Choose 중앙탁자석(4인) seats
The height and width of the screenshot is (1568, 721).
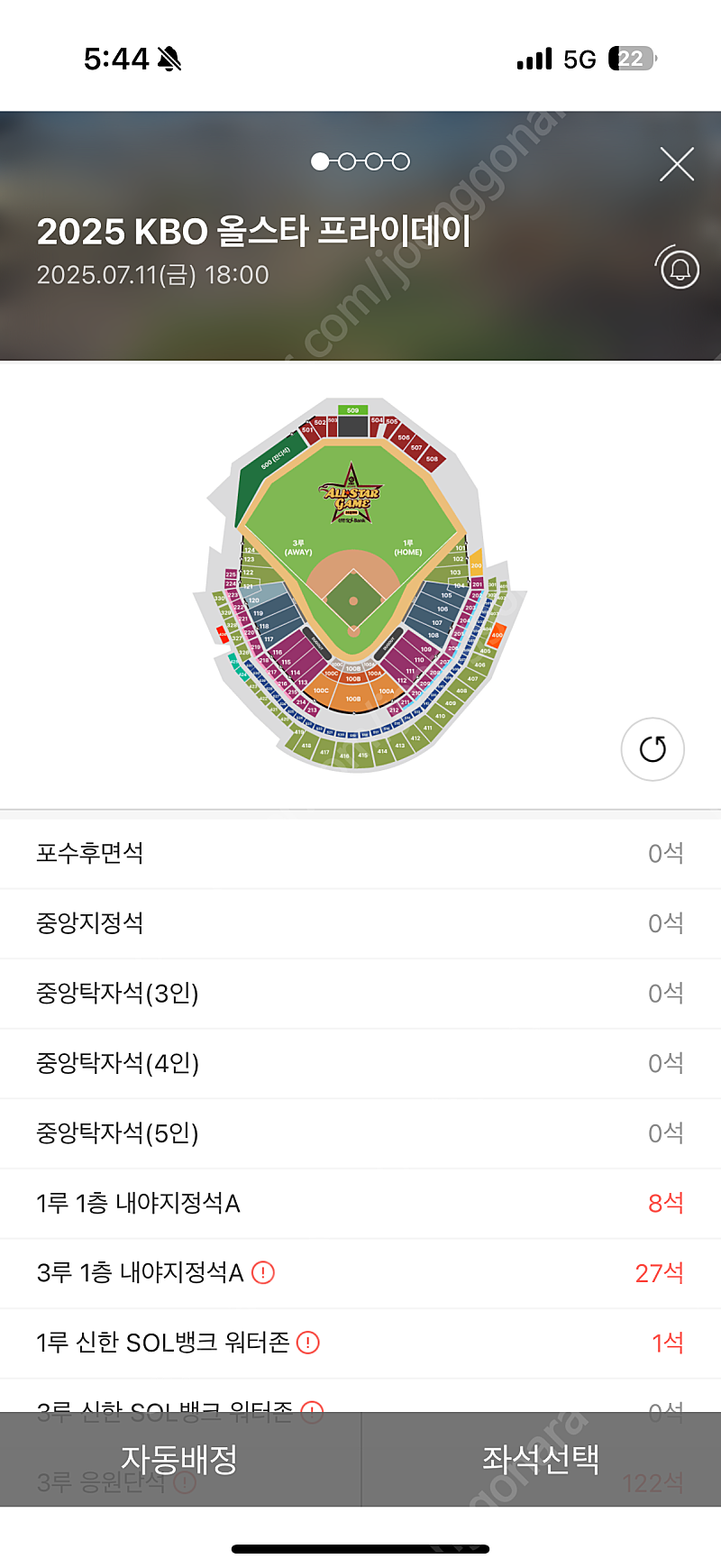pos(360,1064)
